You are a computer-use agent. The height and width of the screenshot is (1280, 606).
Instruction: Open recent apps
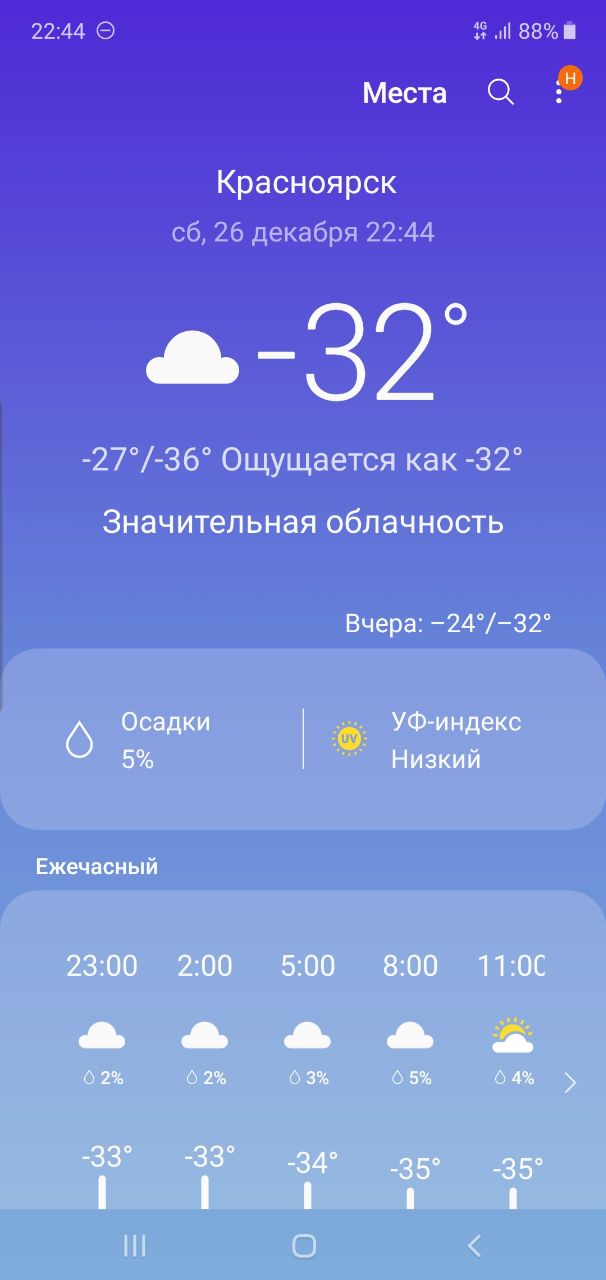click(x=134, y=1245)
